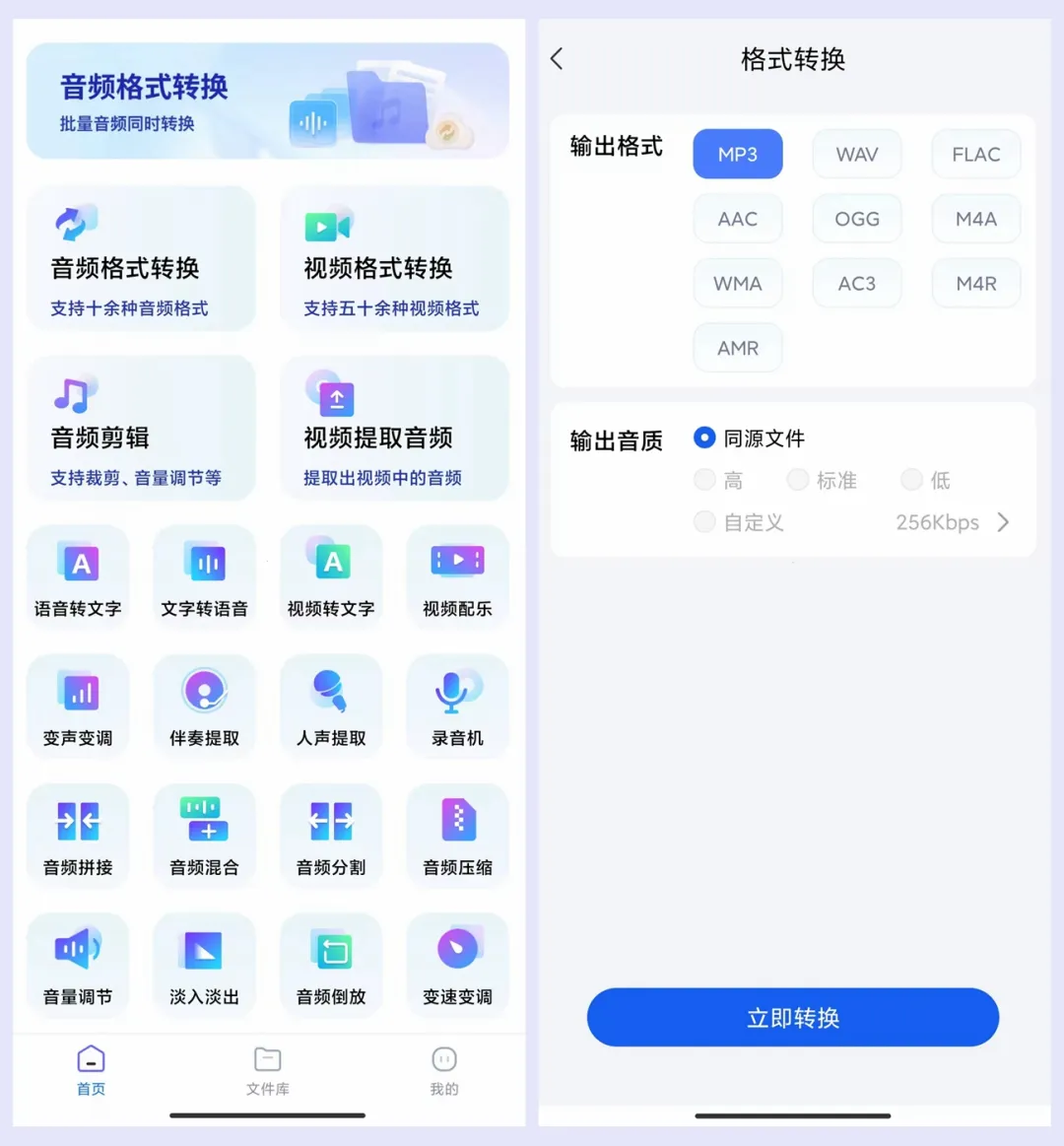Switch to the 我的 tab
Image resolution: width=1064 pixels, height=1146 pixels.
click(444, 1070)
